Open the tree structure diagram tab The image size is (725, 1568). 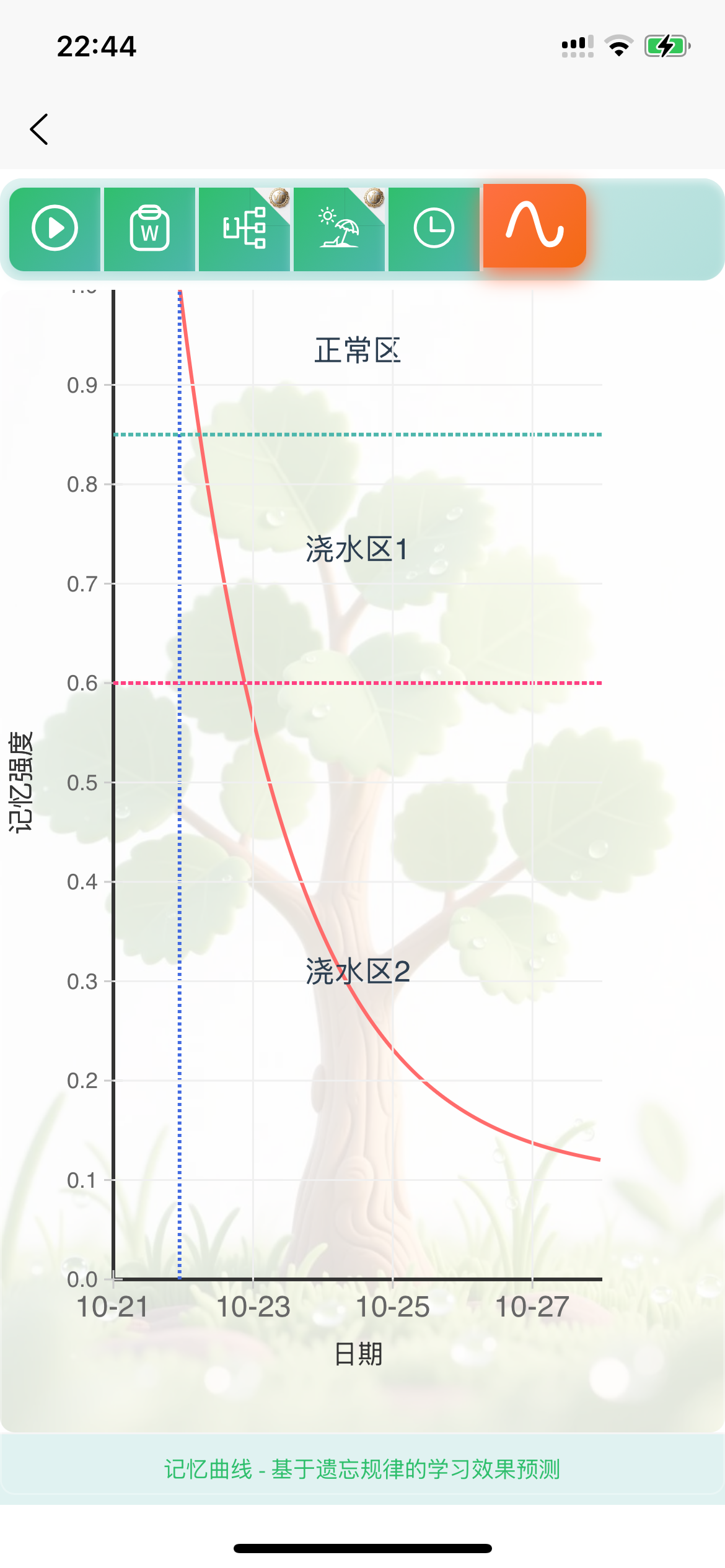244,229
